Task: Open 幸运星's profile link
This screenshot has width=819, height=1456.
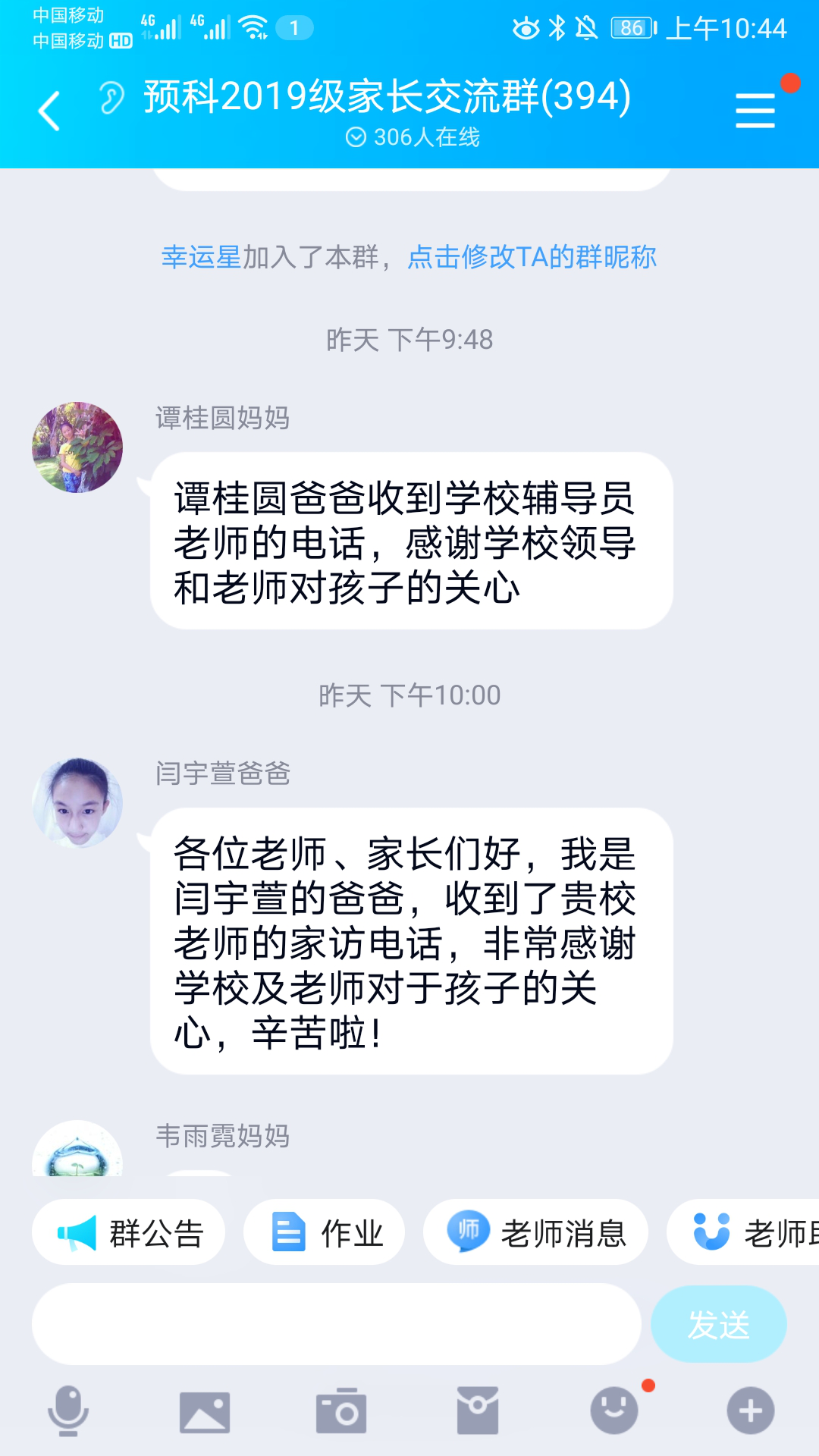Action: 201,258
